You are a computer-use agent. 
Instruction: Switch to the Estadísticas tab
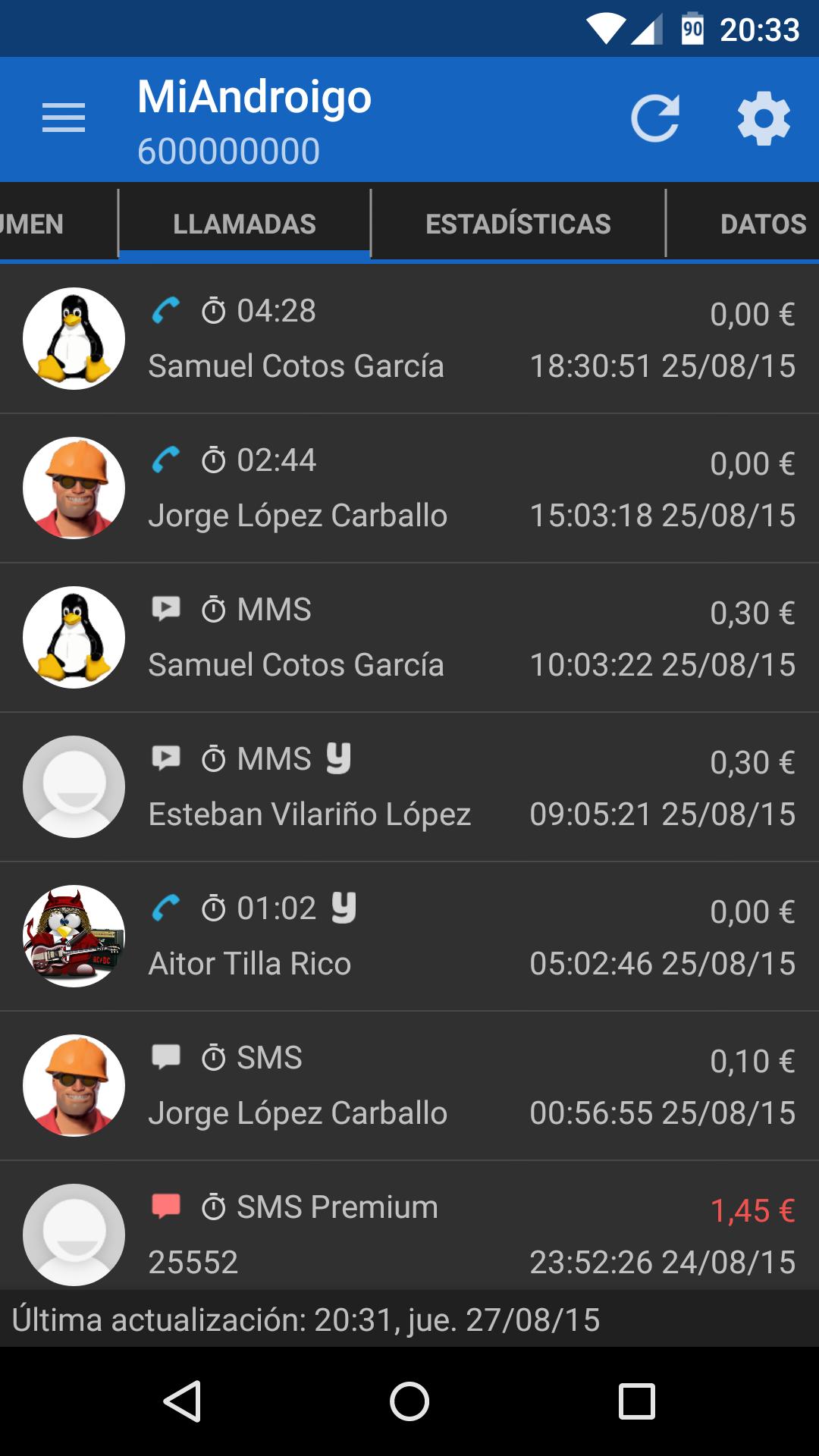click(x=518, y=224)
